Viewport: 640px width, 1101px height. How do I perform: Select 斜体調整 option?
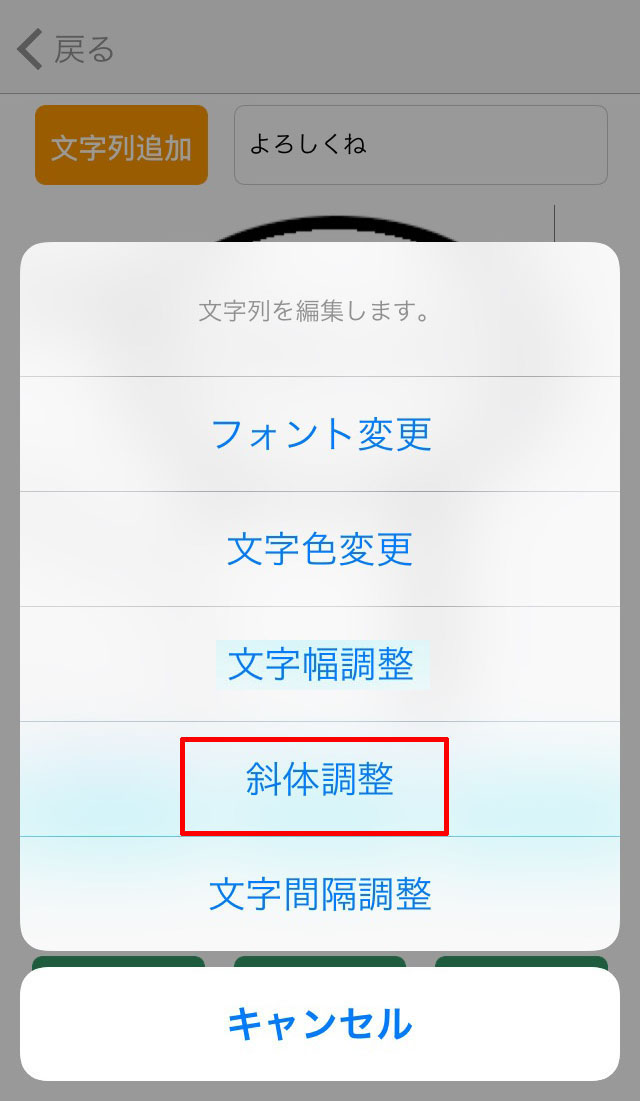coord(320,780)
